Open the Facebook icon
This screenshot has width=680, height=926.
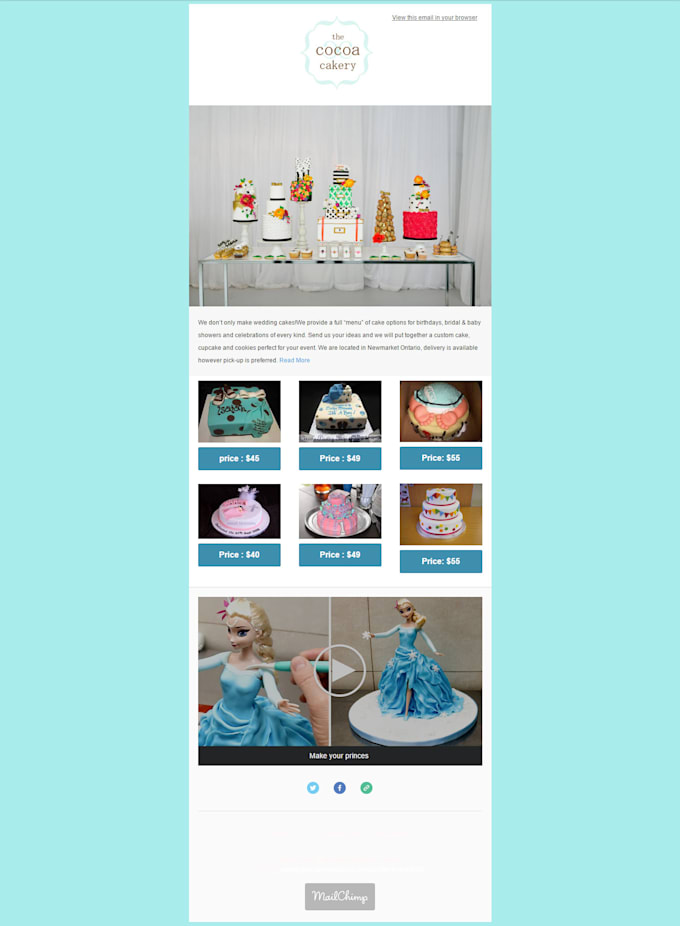pyautogui.click(x=340, y=788)
